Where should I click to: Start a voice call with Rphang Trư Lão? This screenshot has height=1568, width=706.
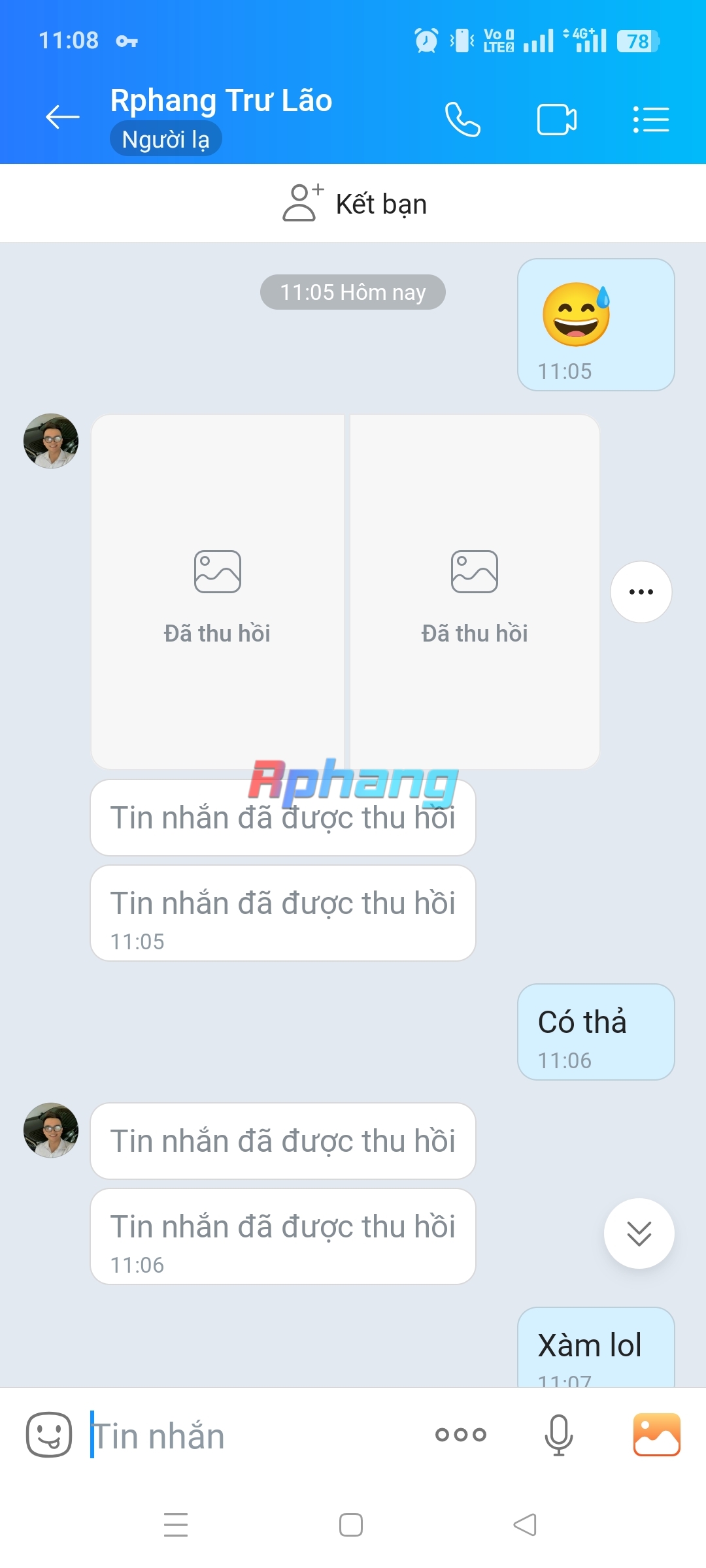coord(463,120)
